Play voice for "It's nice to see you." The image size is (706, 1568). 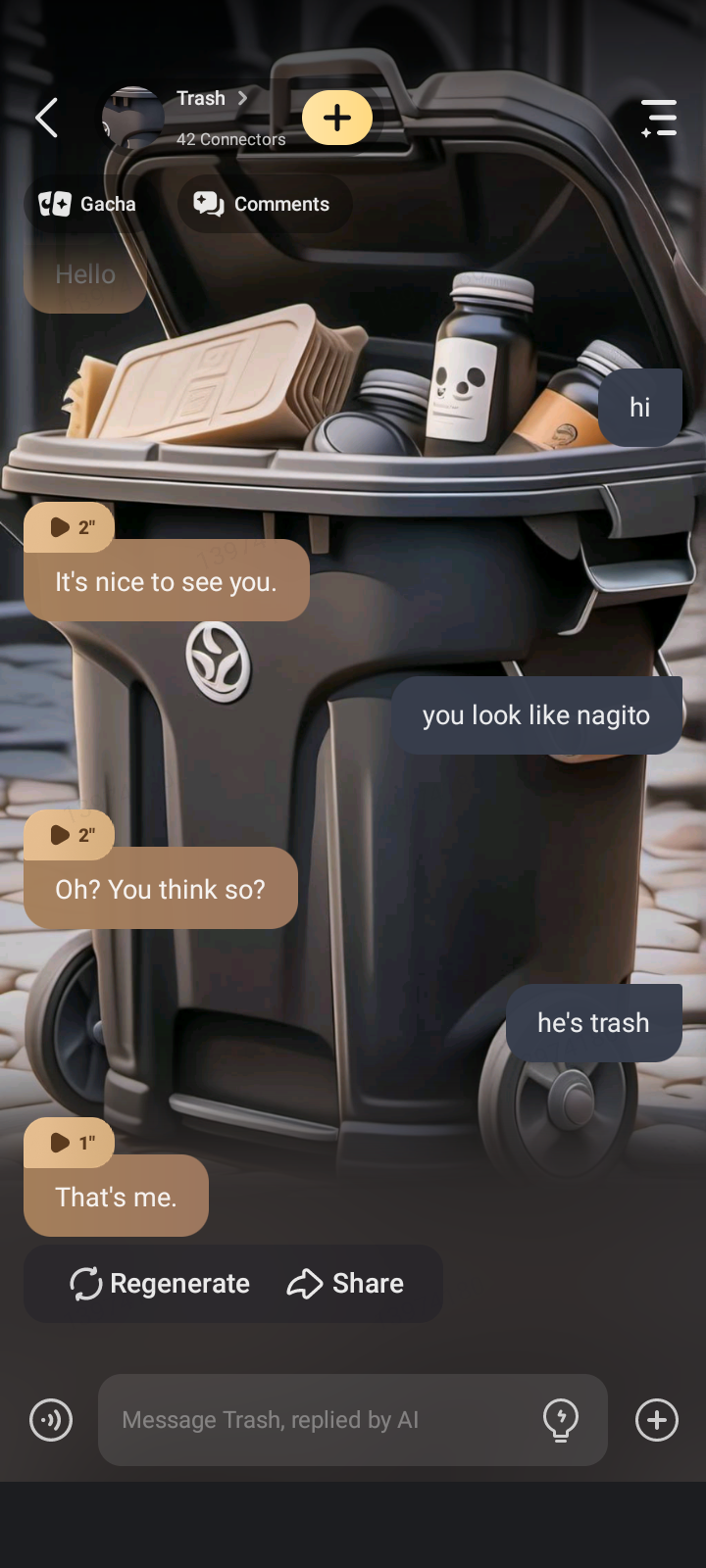pos(70,527)
